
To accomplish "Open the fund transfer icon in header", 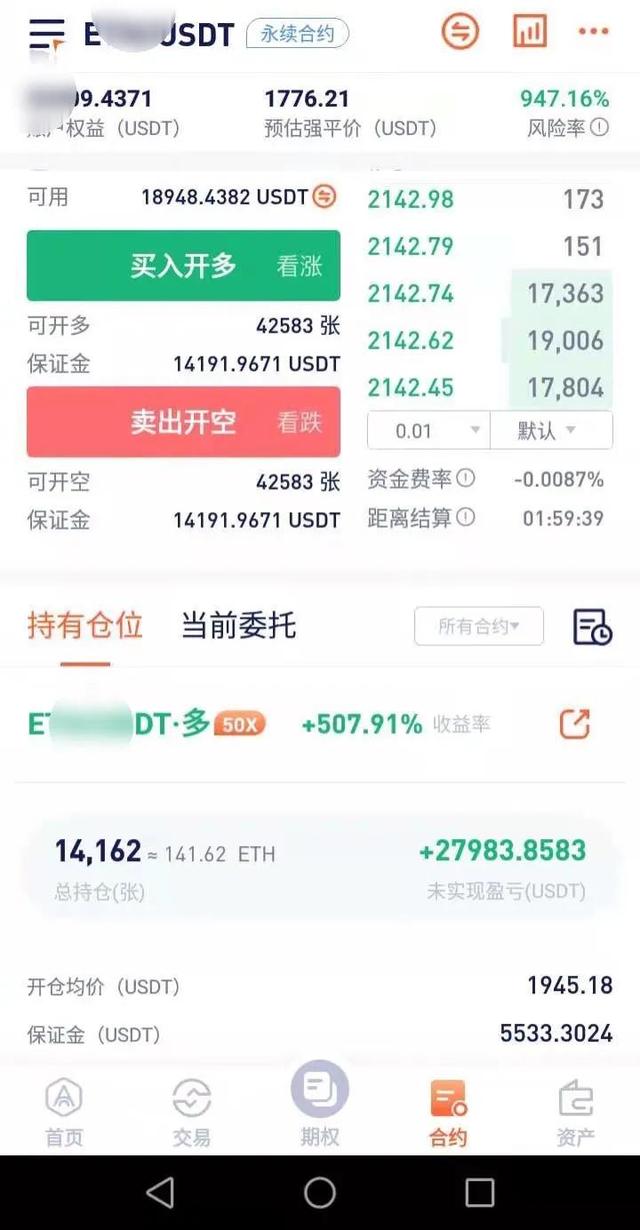I will point(461,32).
